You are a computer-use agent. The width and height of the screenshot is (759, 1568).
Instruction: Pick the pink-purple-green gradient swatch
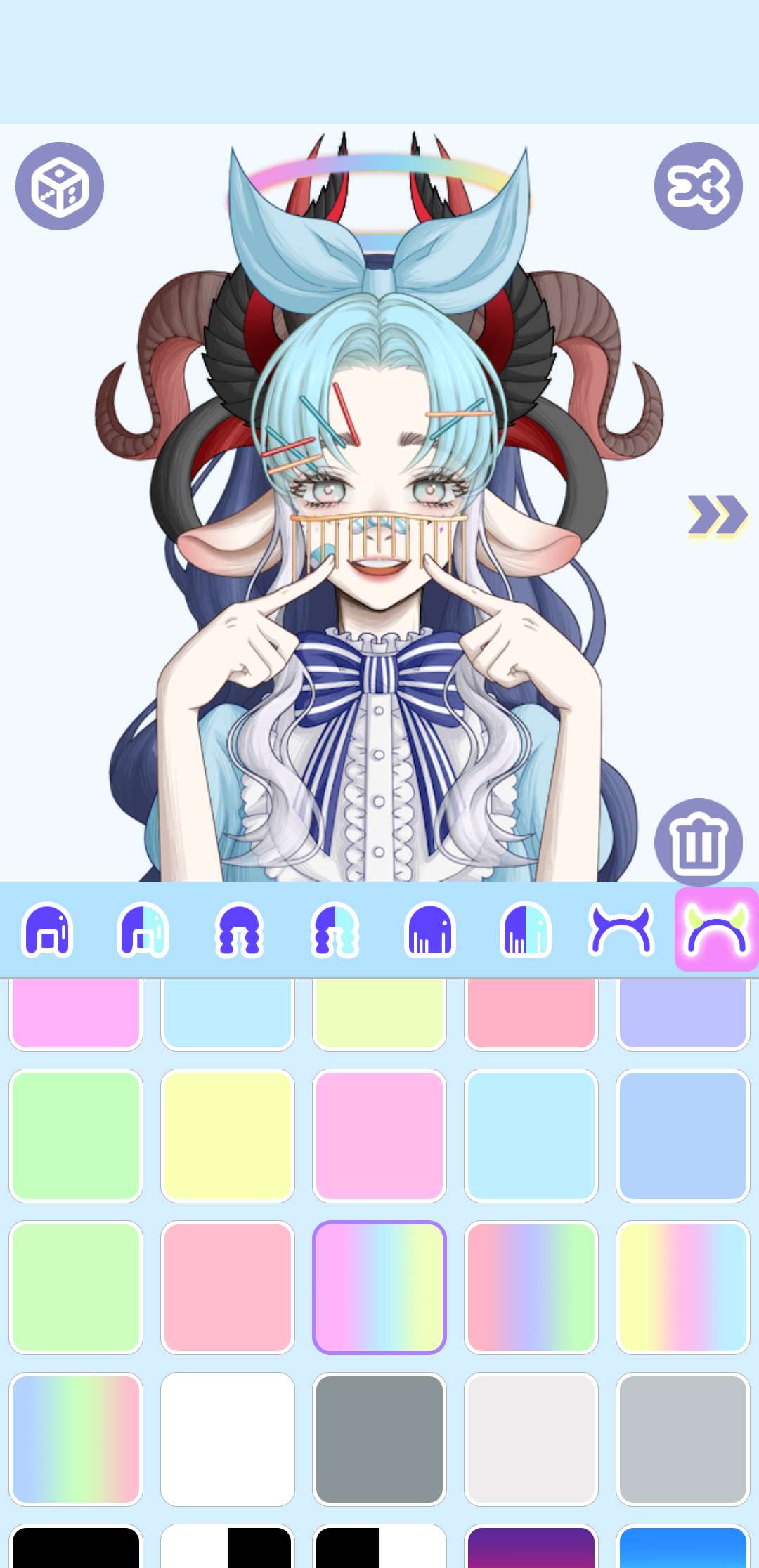531,1288
